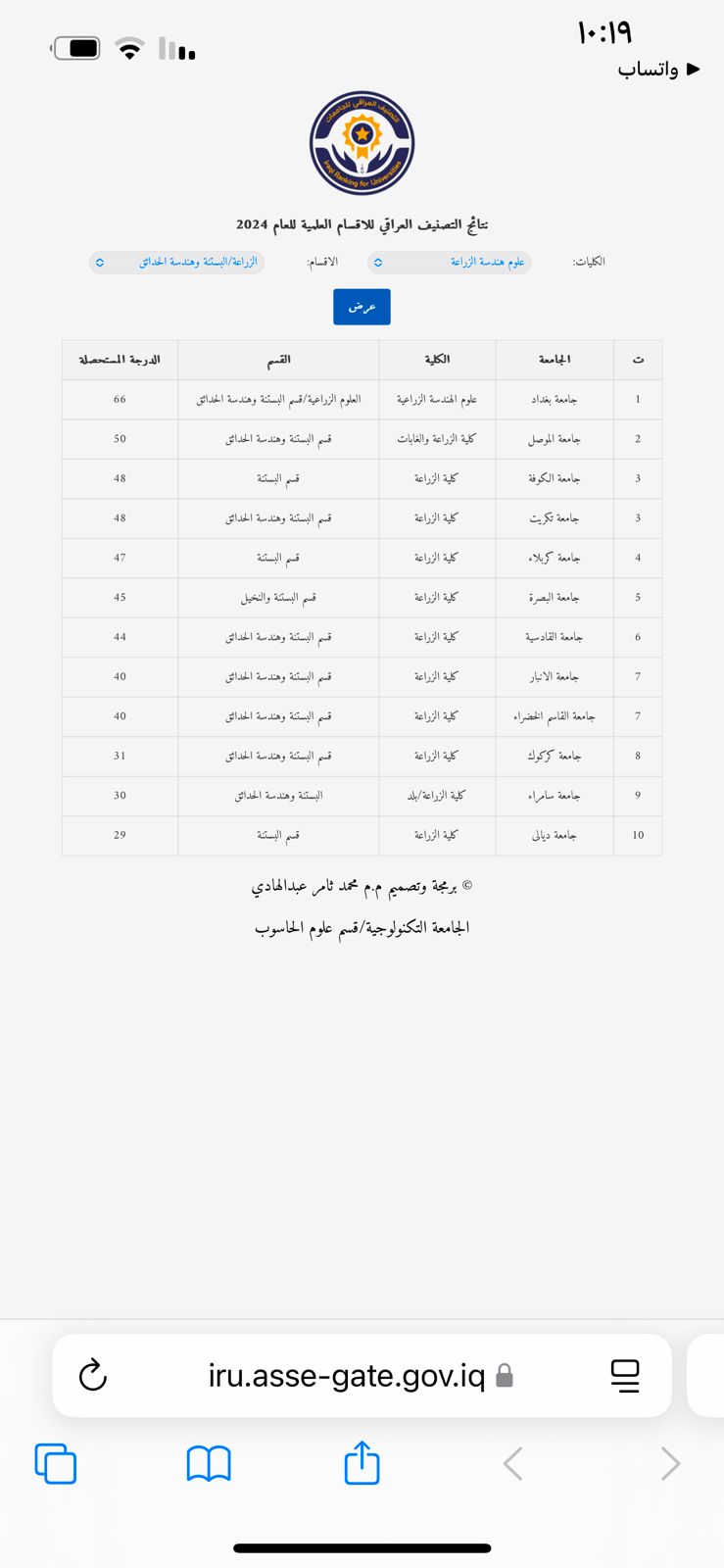Share this page
This screenshot has height=1568, width=724.
point(362,1462)
